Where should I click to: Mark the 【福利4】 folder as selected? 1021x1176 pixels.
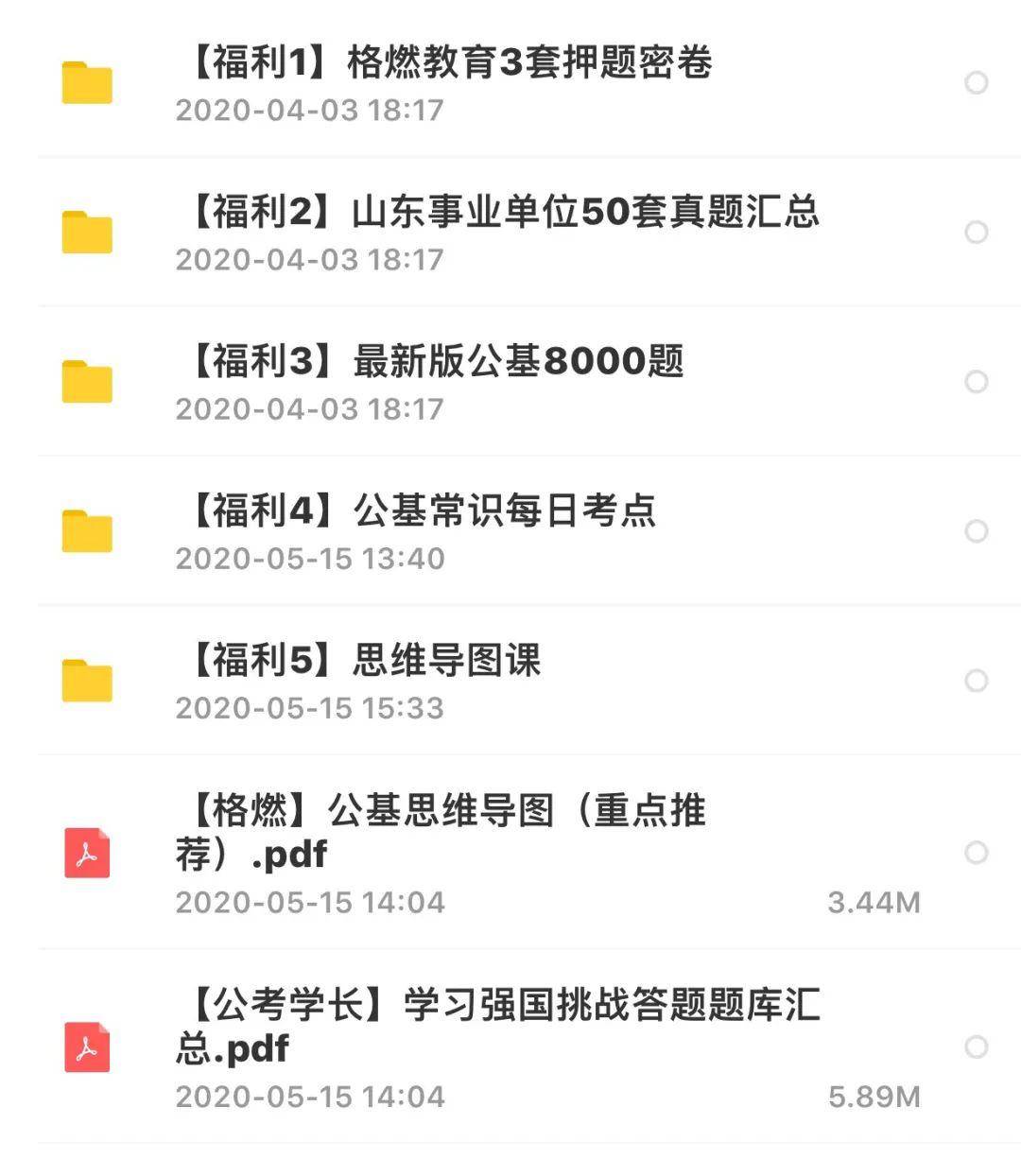tap(976, 531)
